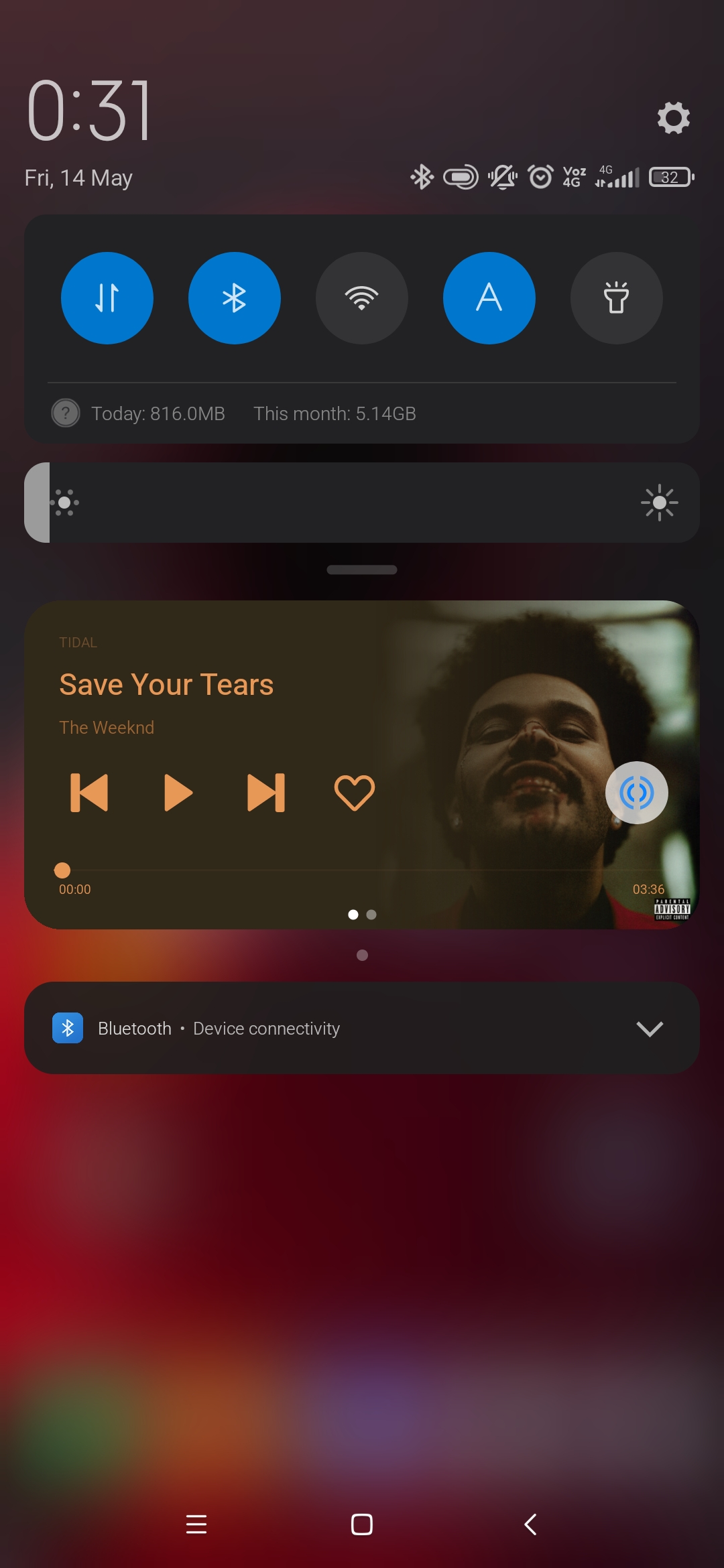The height and width of the screenshot is (1568, 724).
Task: Turn on the flashlight tile
Action: [x=617, y=298]
